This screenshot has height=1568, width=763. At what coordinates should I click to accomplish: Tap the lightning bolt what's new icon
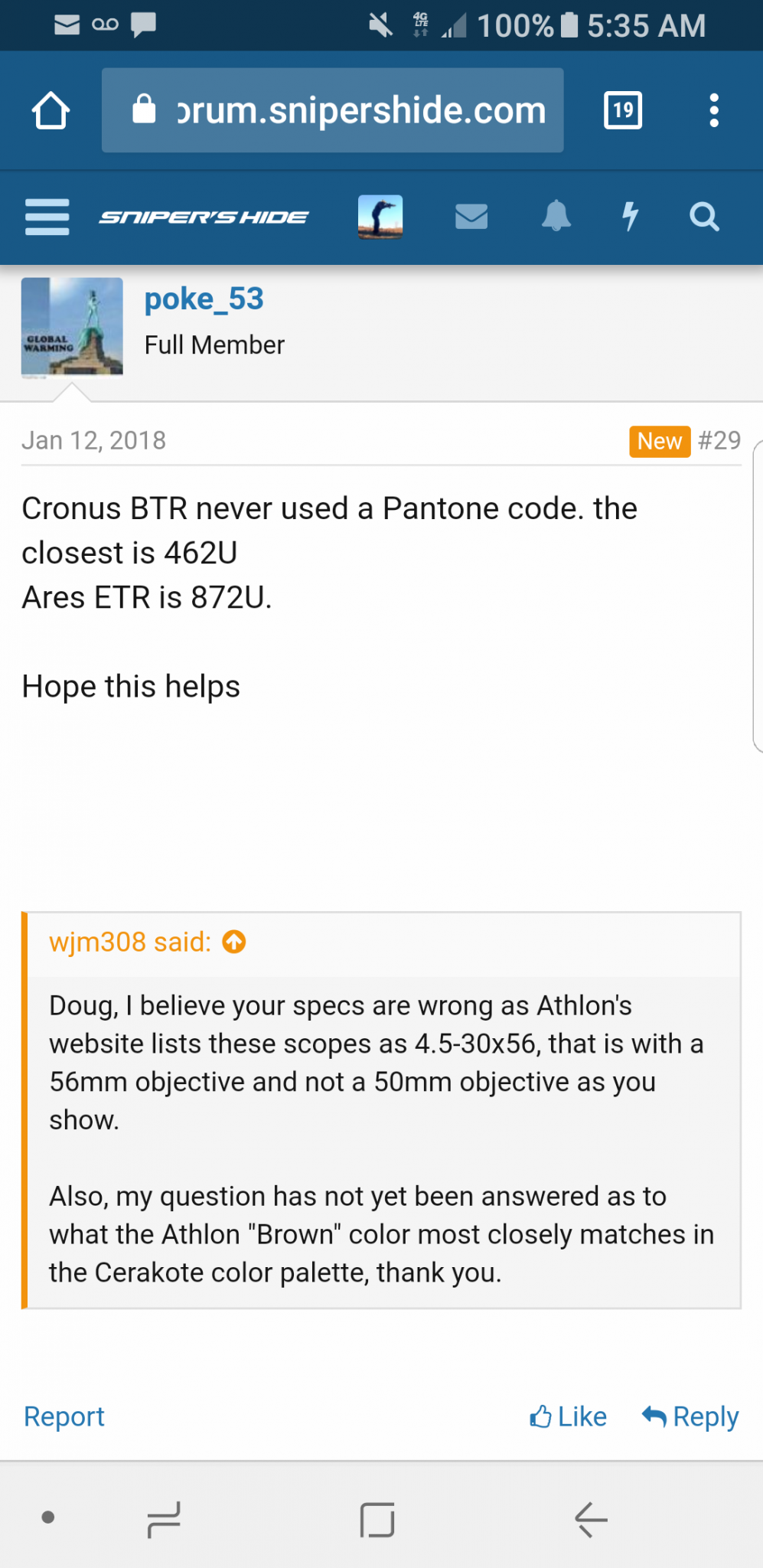point(630,217)
